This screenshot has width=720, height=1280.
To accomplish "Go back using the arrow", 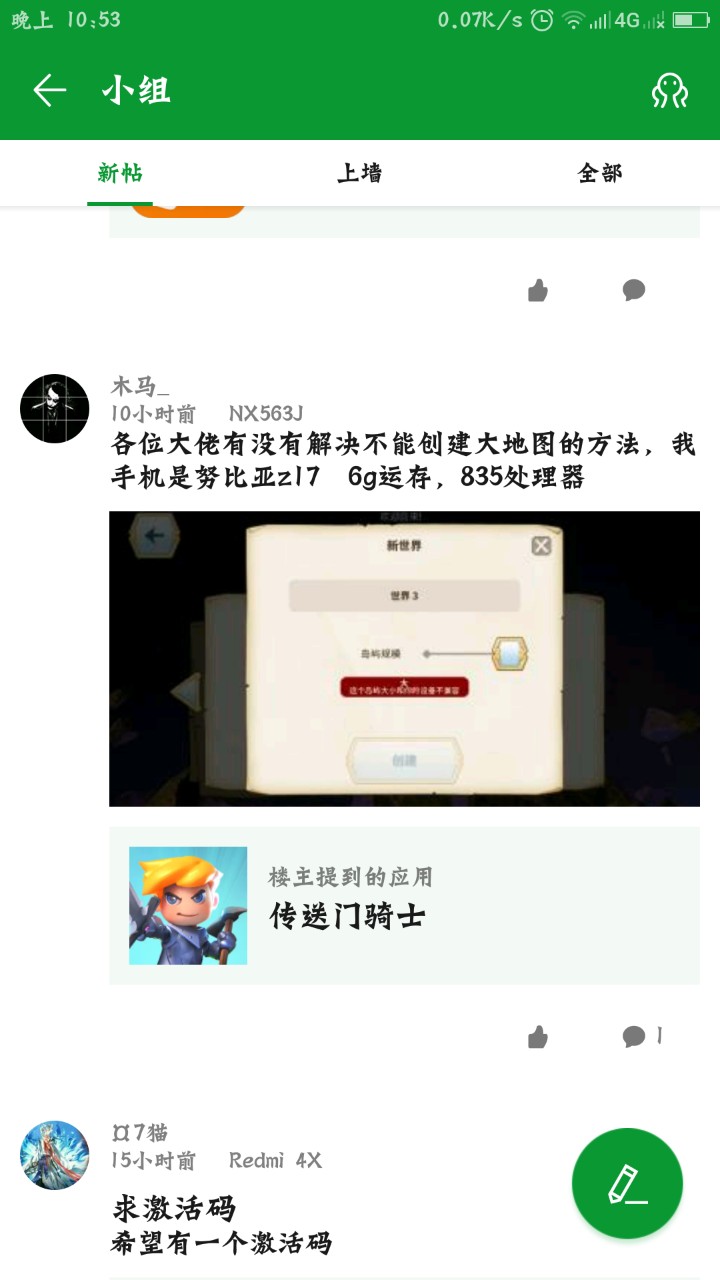I will point(49,90).
